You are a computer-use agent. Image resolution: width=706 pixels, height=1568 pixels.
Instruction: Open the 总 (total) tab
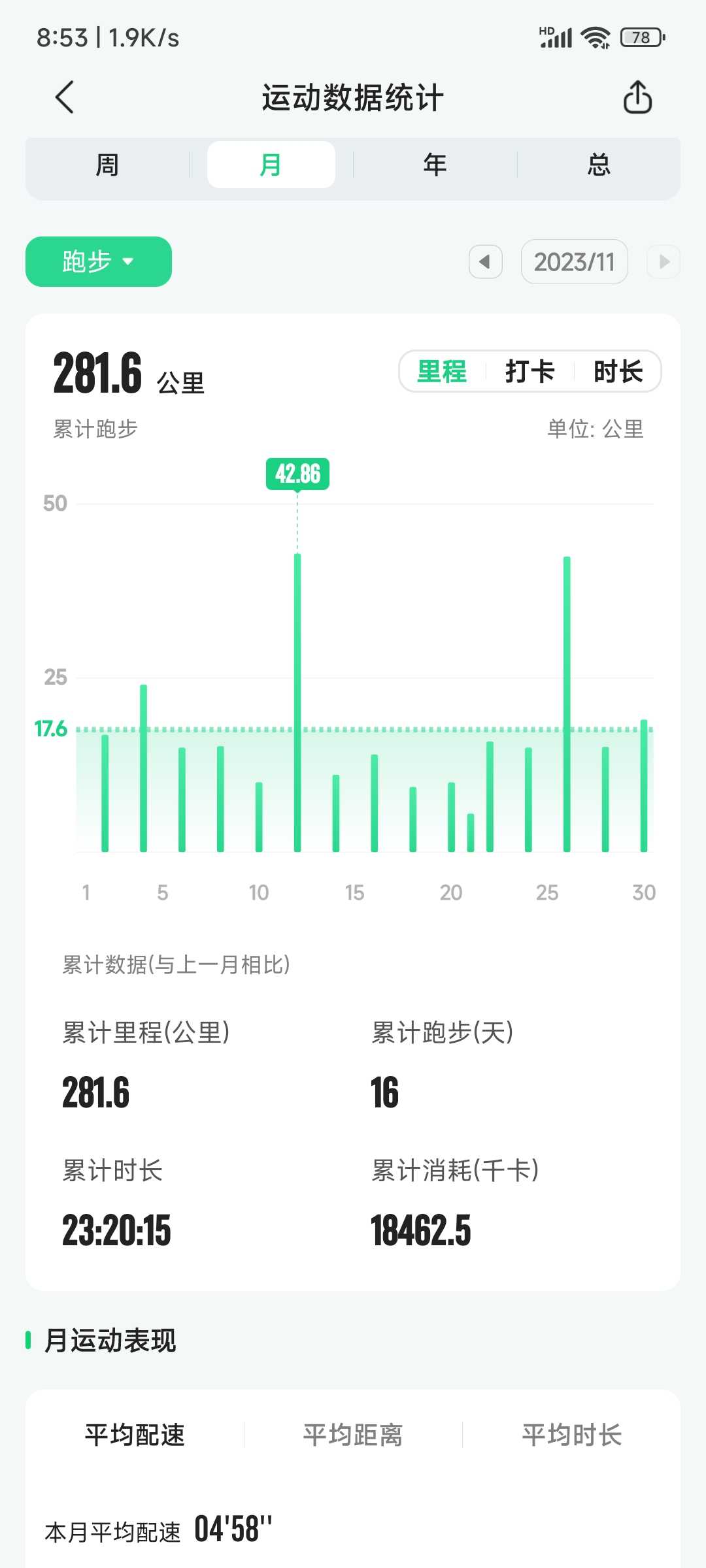click(x=599, y=165)
